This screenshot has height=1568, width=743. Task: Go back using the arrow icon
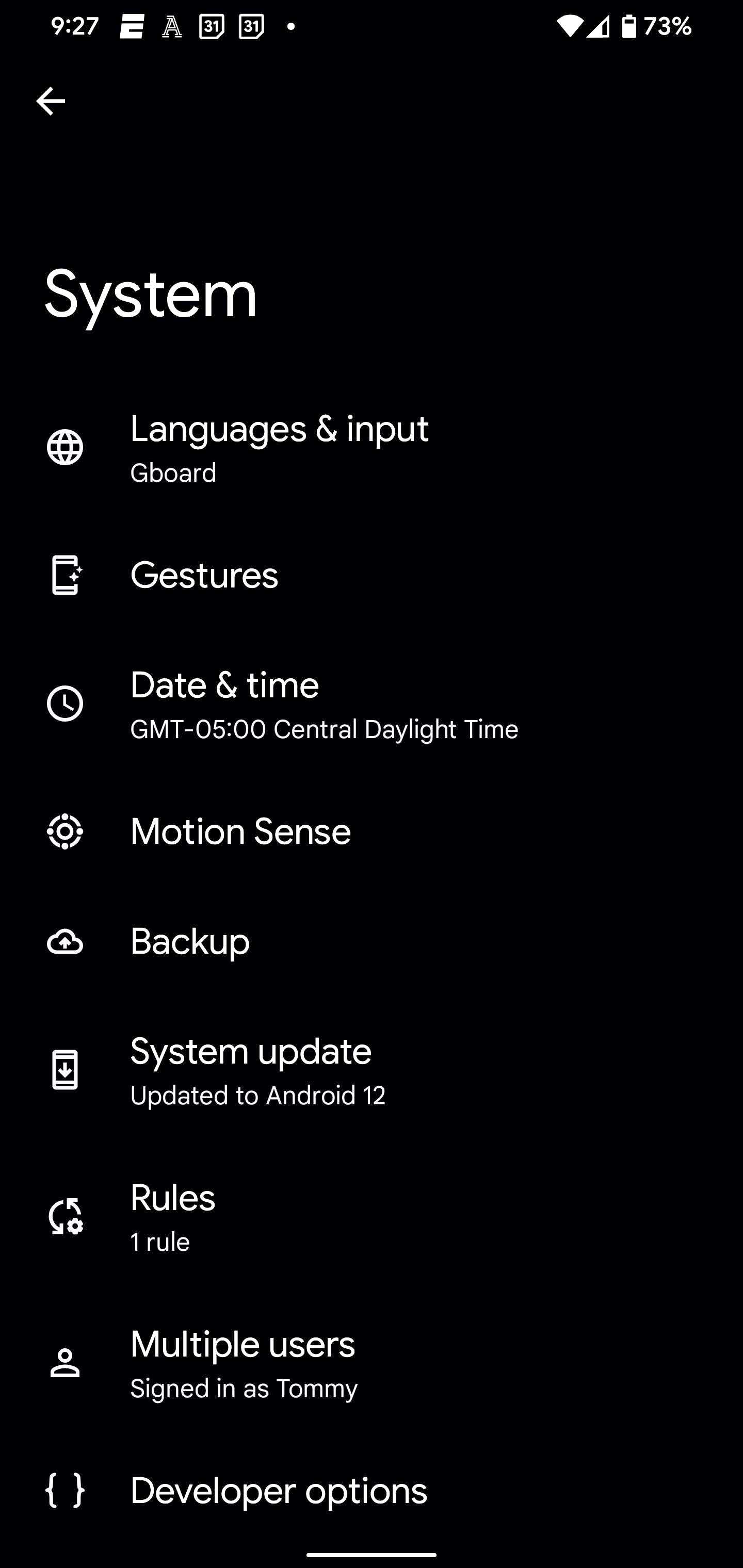coord(51,101)
